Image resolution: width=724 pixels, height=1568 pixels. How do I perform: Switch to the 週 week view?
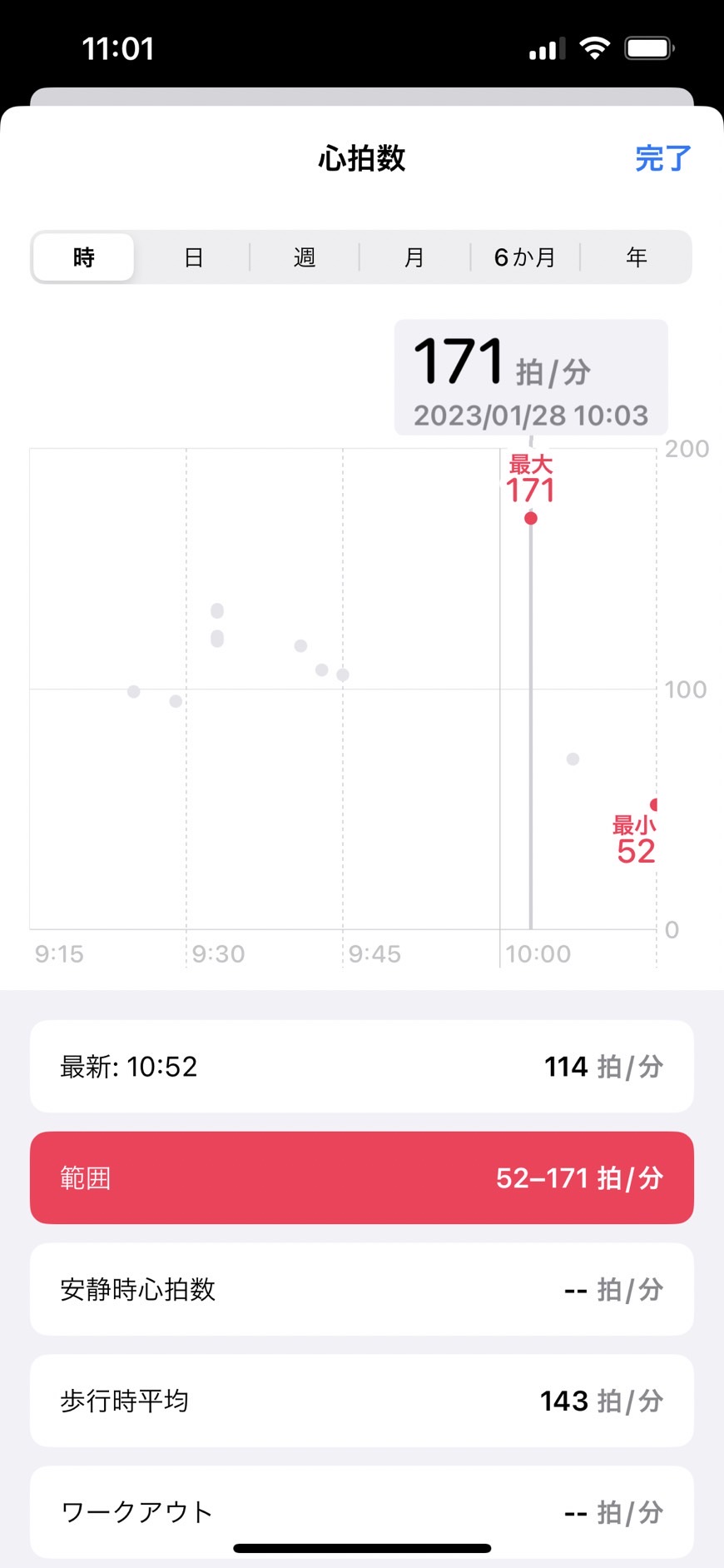[304, 257]
